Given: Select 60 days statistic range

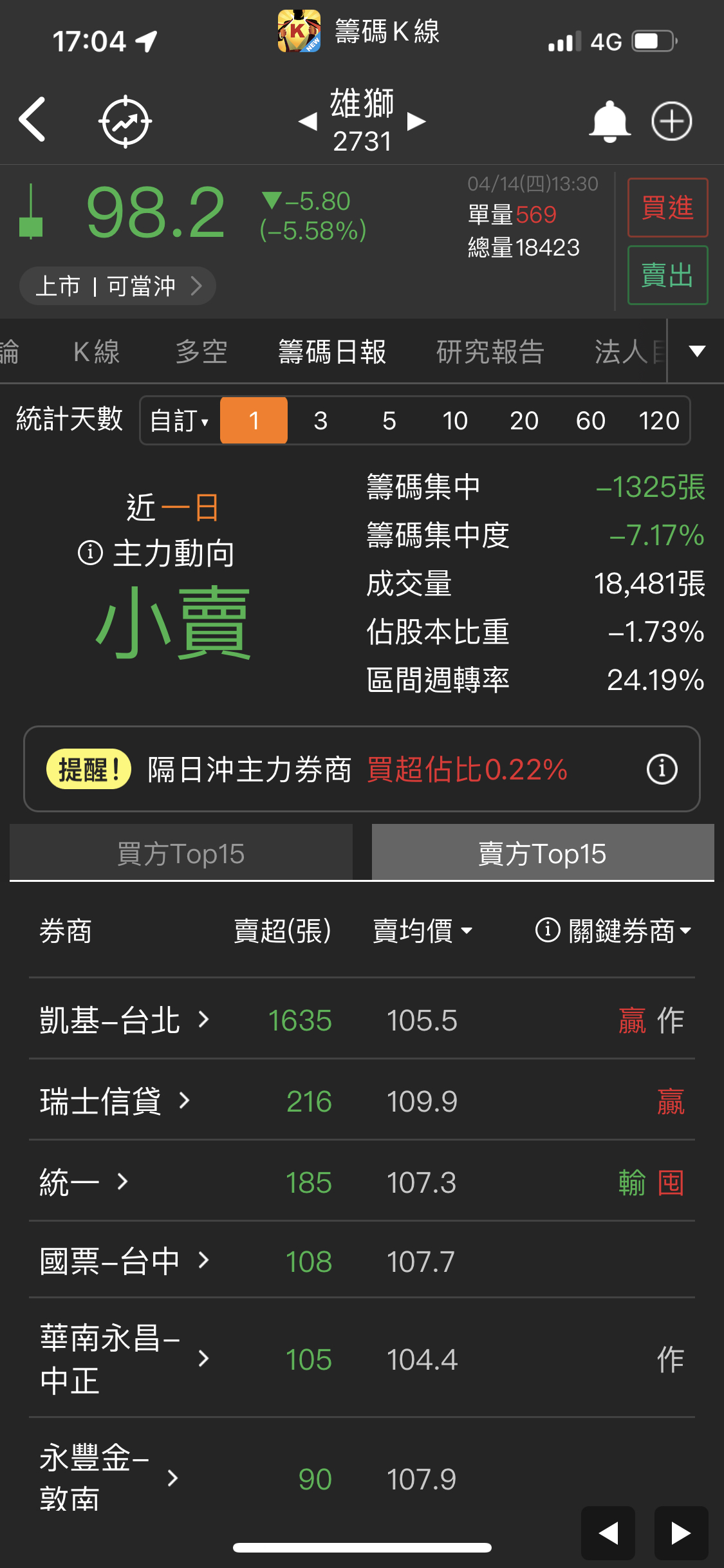Looking at the screenshot, I should (x=590, y=421).
